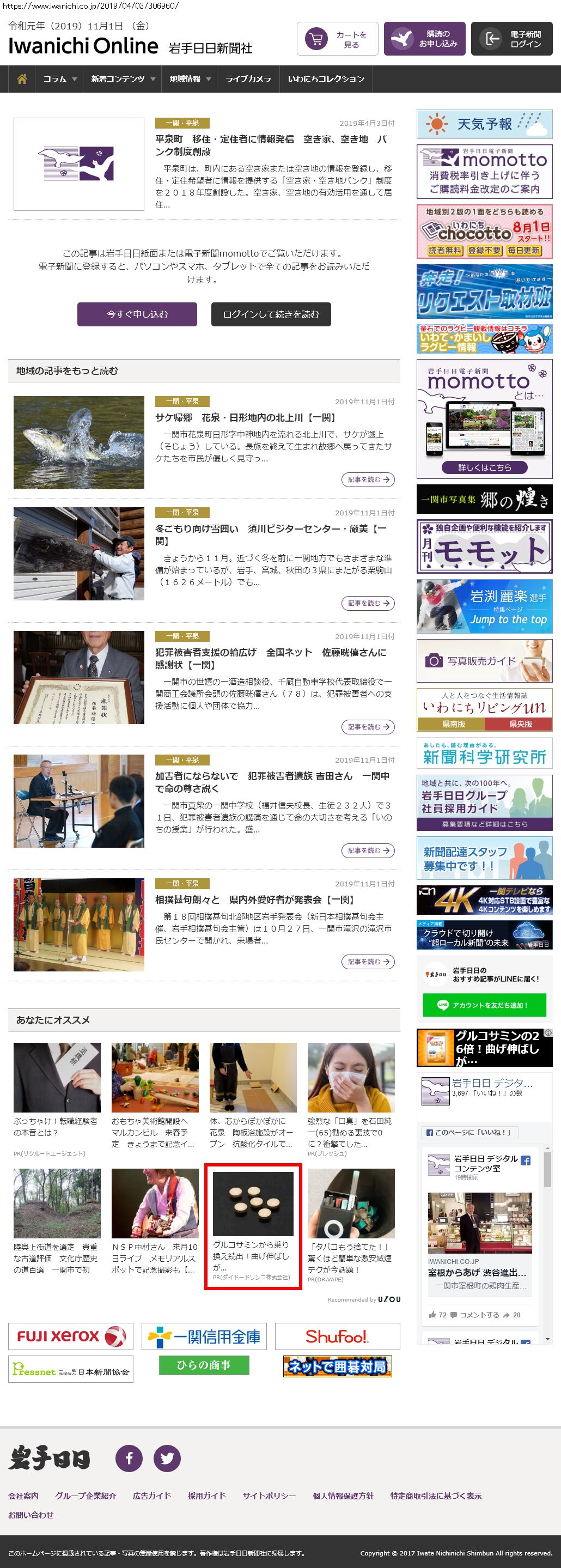
Task: Open いわにちコレクション in the nav bar
Action: click(326, 79)
